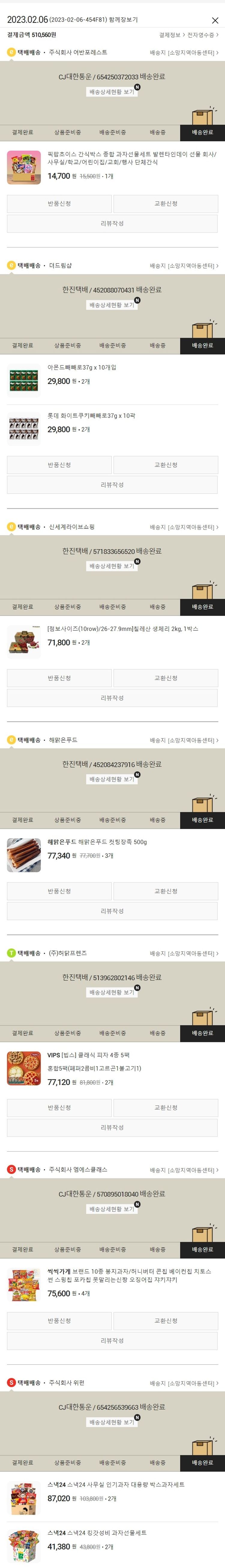Request exchange for 해맑은푸드 컷팅장족
This screenshot has height=1568, width=225.
pyautogui.click(x=165, y=891)
